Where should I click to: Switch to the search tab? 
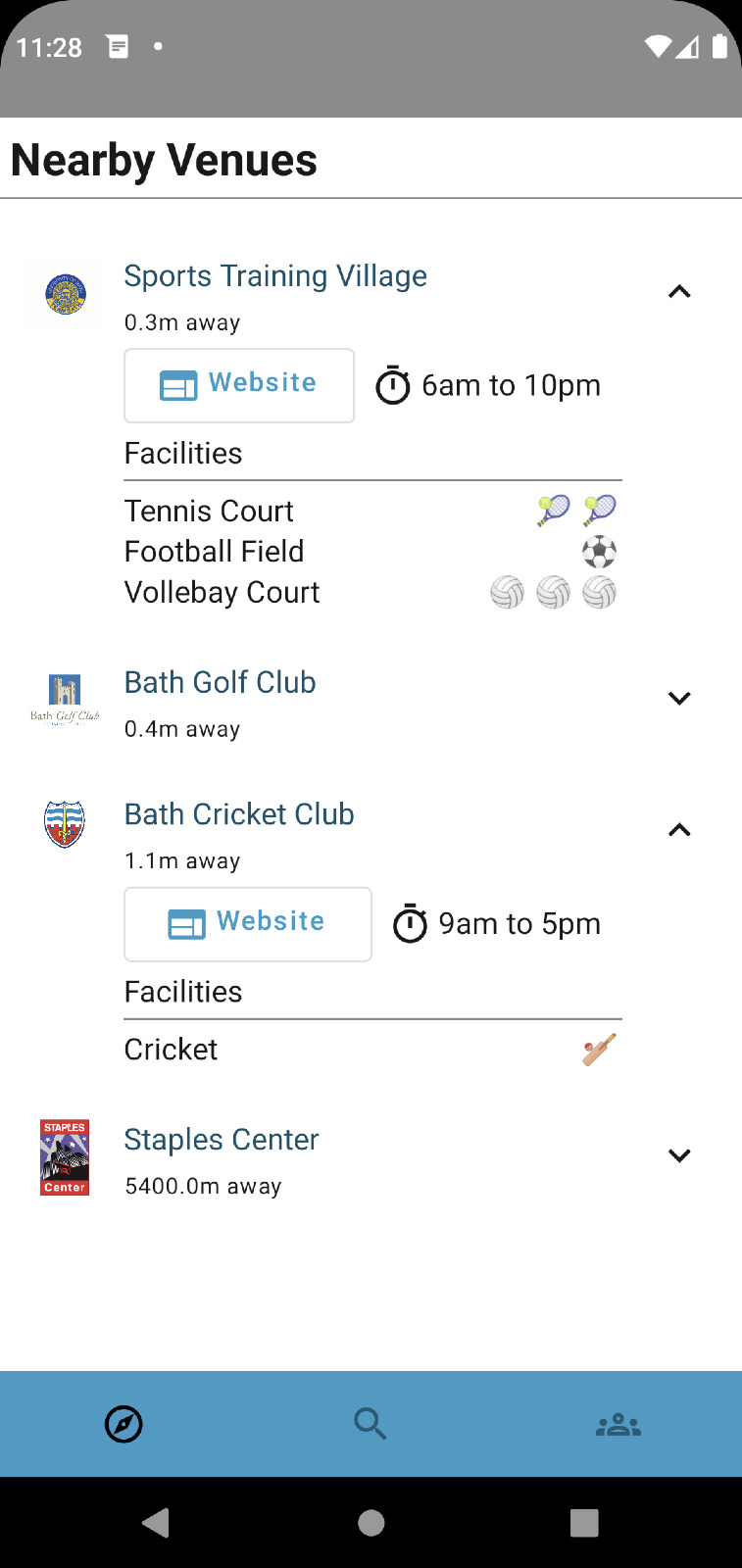(371, 1424)
